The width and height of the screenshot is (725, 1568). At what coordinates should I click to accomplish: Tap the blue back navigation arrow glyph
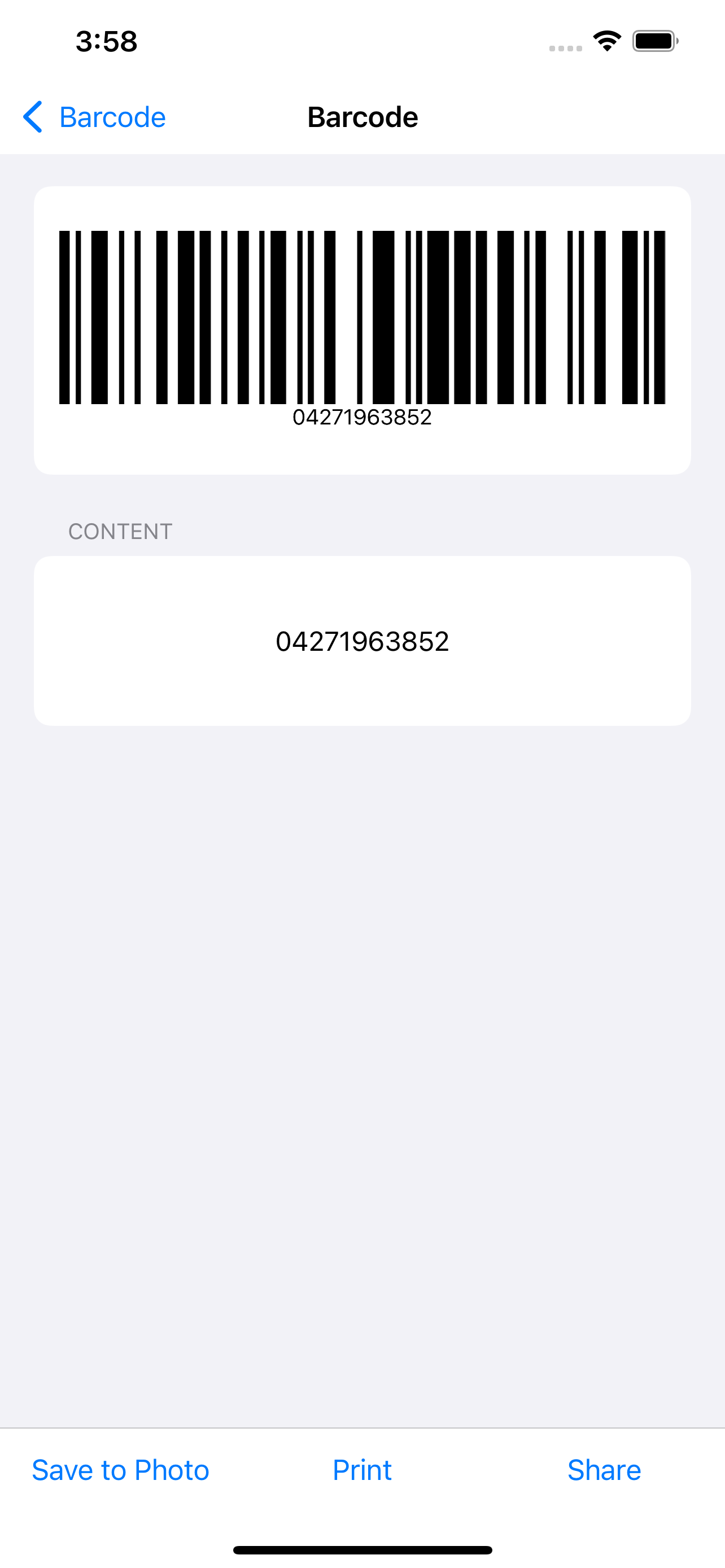(33, 117)
